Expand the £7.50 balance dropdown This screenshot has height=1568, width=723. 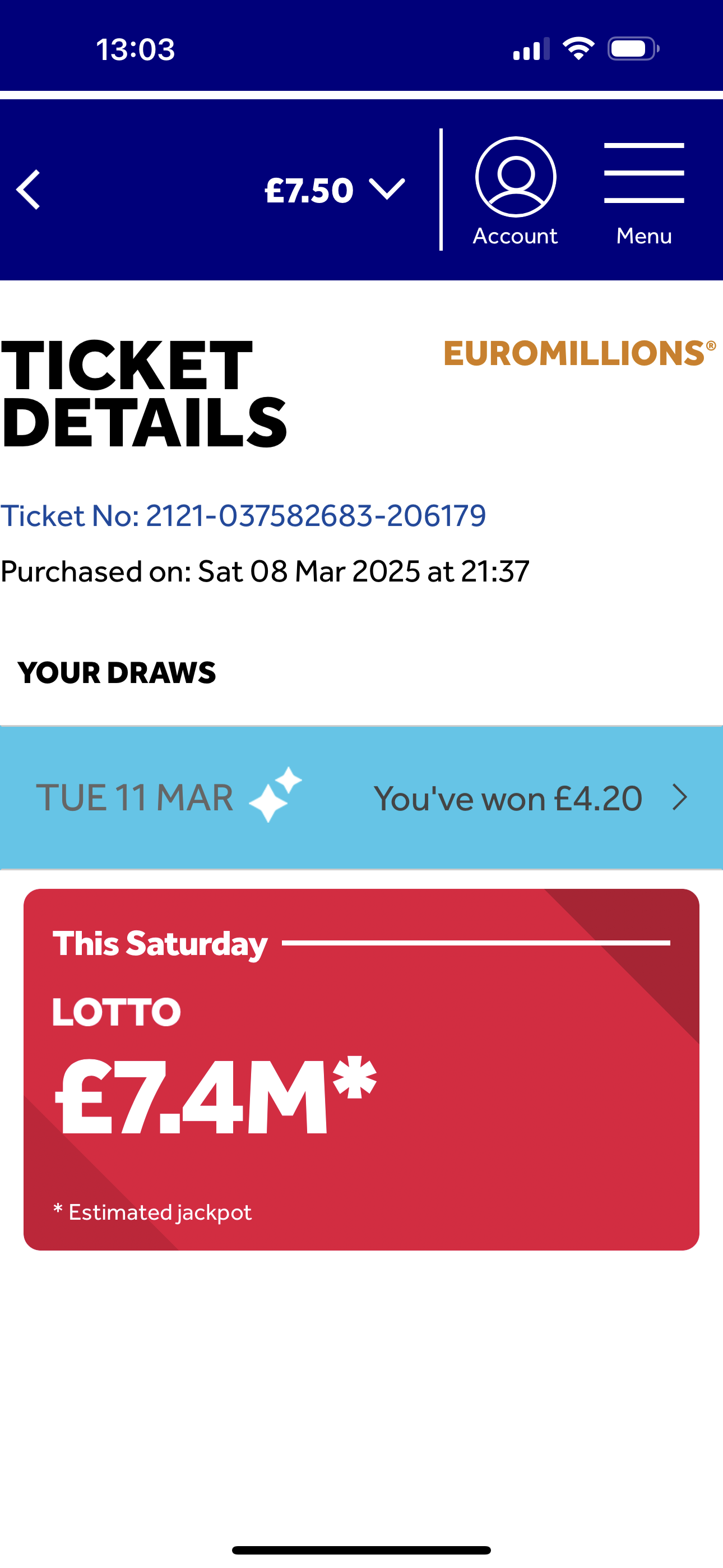point(335,190)
